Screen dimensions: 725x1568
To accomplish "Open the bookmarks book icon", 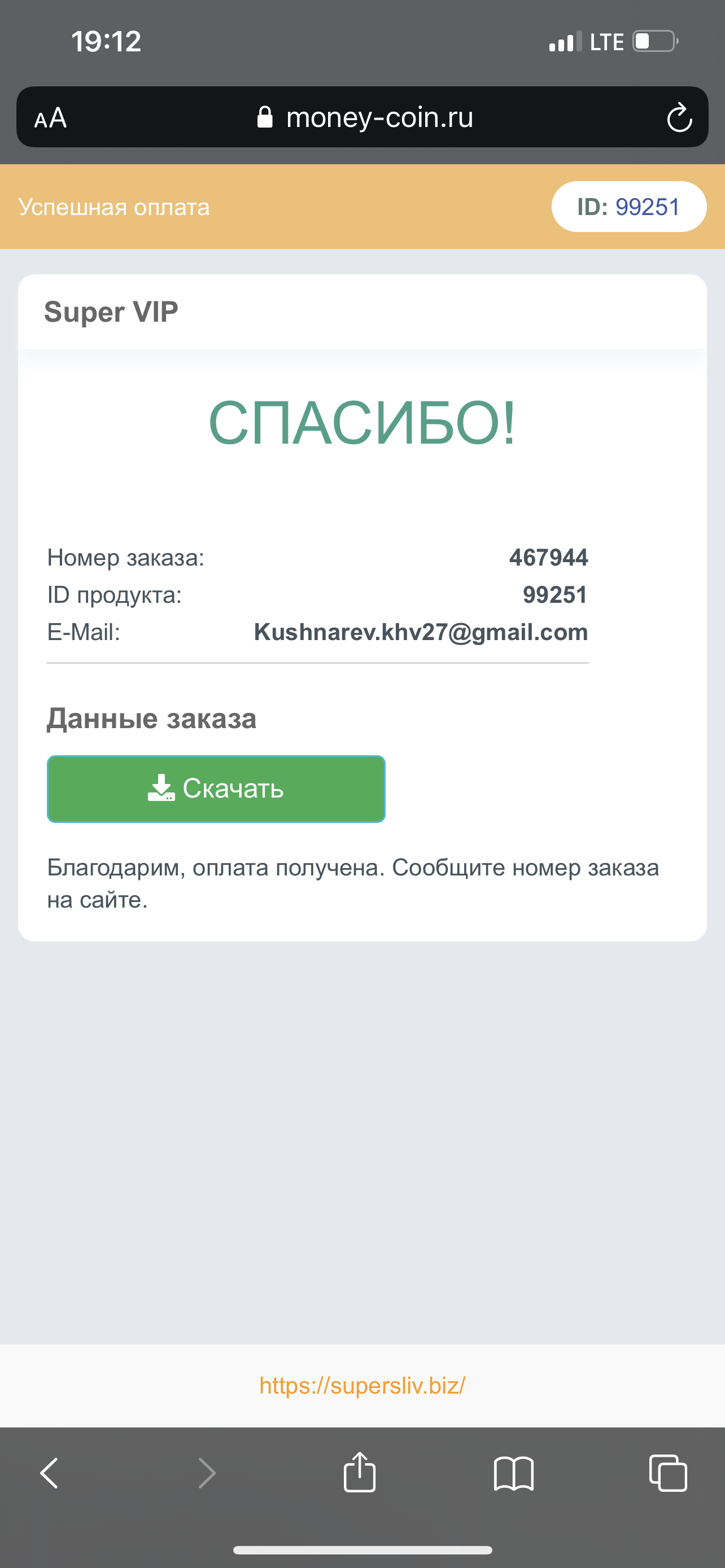I will [x=514, y=1473].
